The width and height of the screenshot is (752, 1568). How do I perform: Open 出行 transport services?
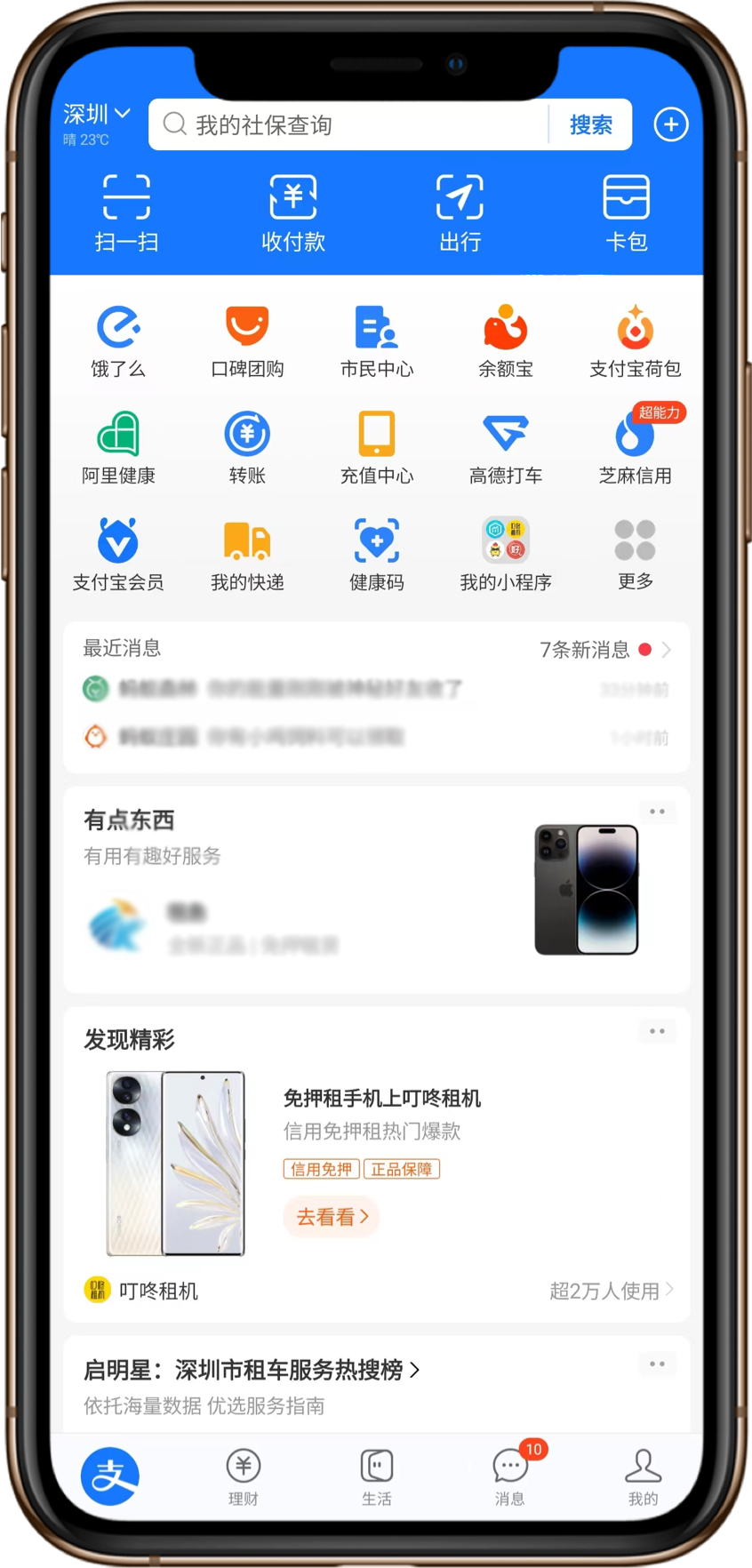pos(460,213)
